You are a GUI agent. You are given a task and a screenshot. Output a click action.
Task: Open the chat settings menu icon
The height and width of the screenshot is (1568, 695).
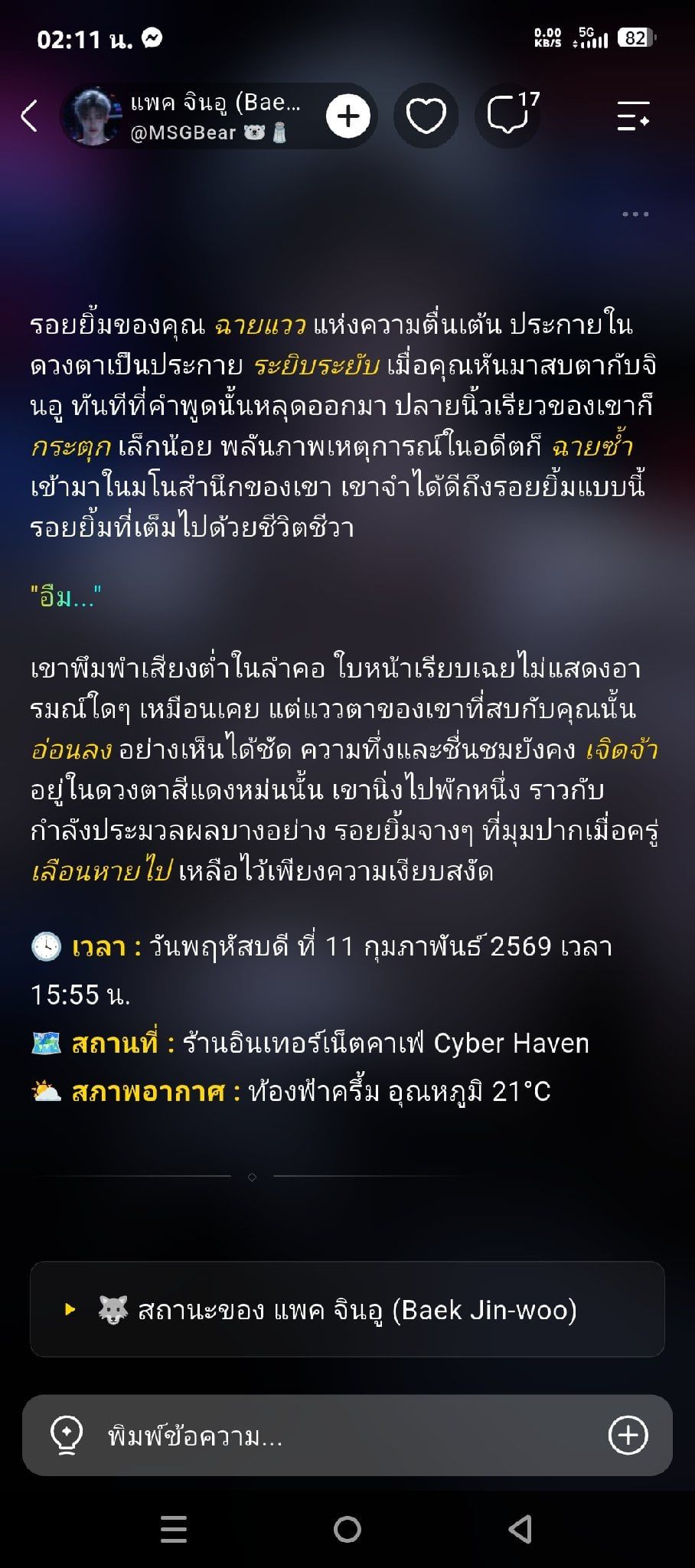[x=634, y=116]
